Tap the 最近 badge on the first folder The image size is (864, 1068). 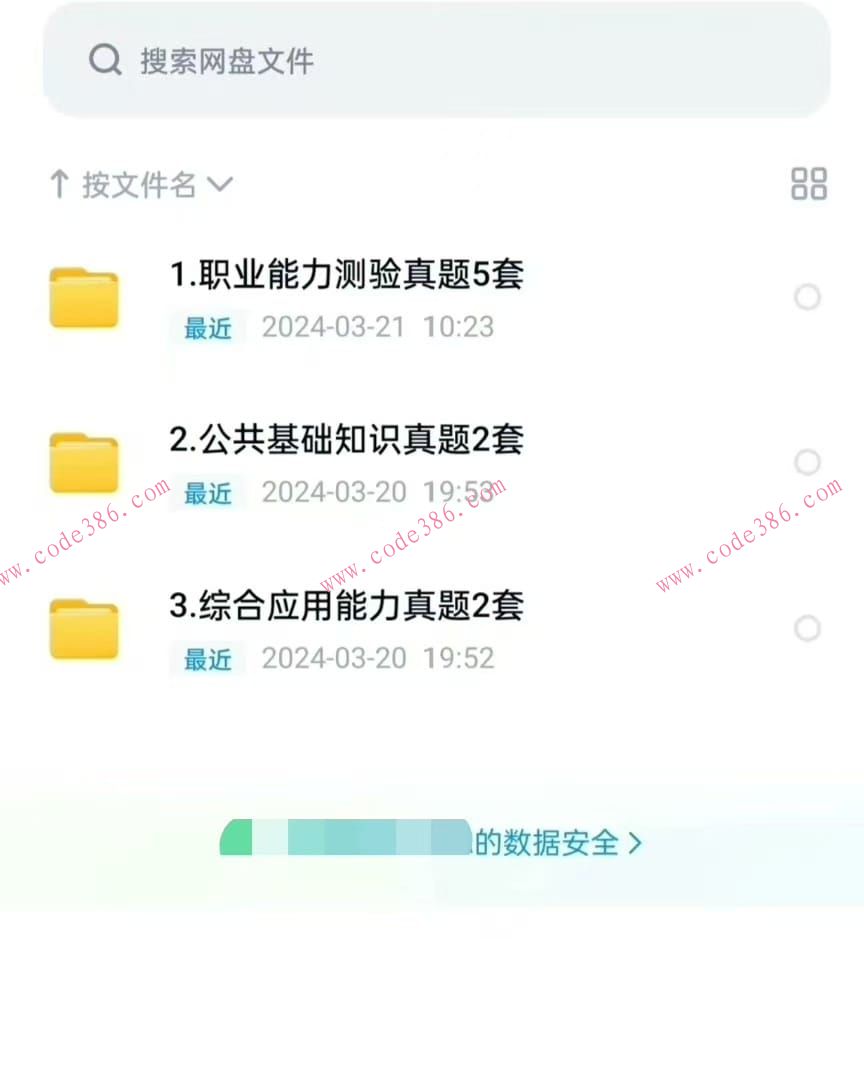207,328
